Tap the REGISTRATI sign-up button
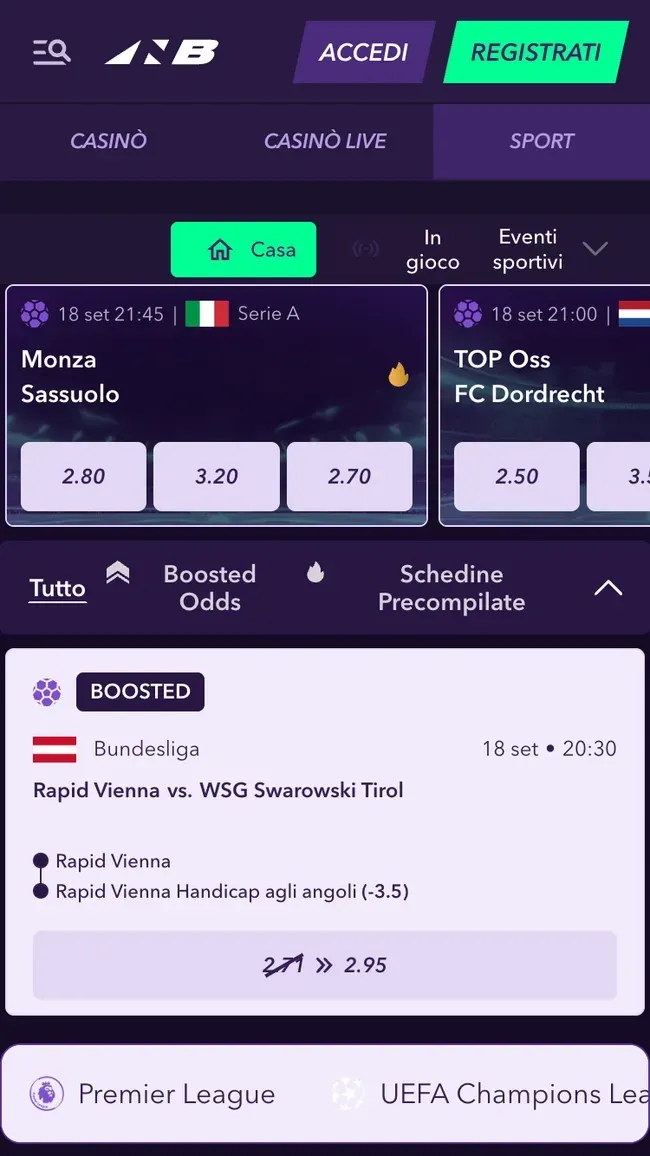 (x=536, y=52)
